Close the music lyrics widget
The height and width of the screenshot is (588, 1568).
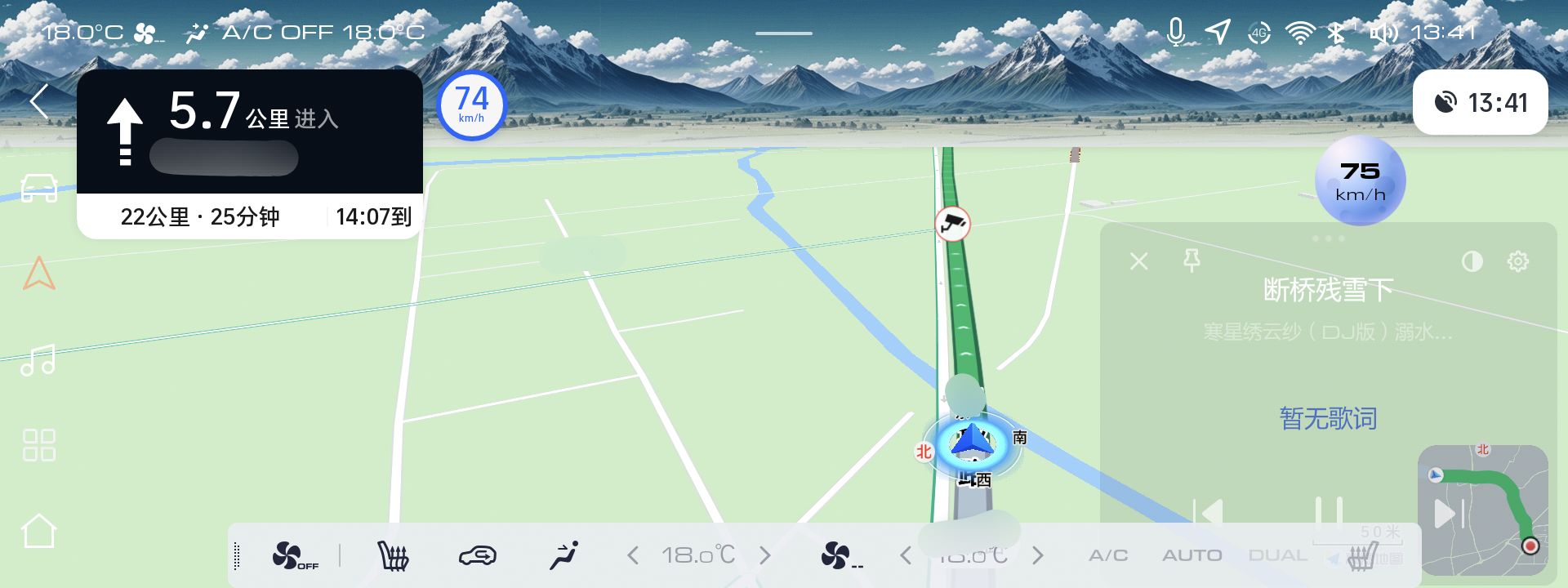click(1138, 261)
